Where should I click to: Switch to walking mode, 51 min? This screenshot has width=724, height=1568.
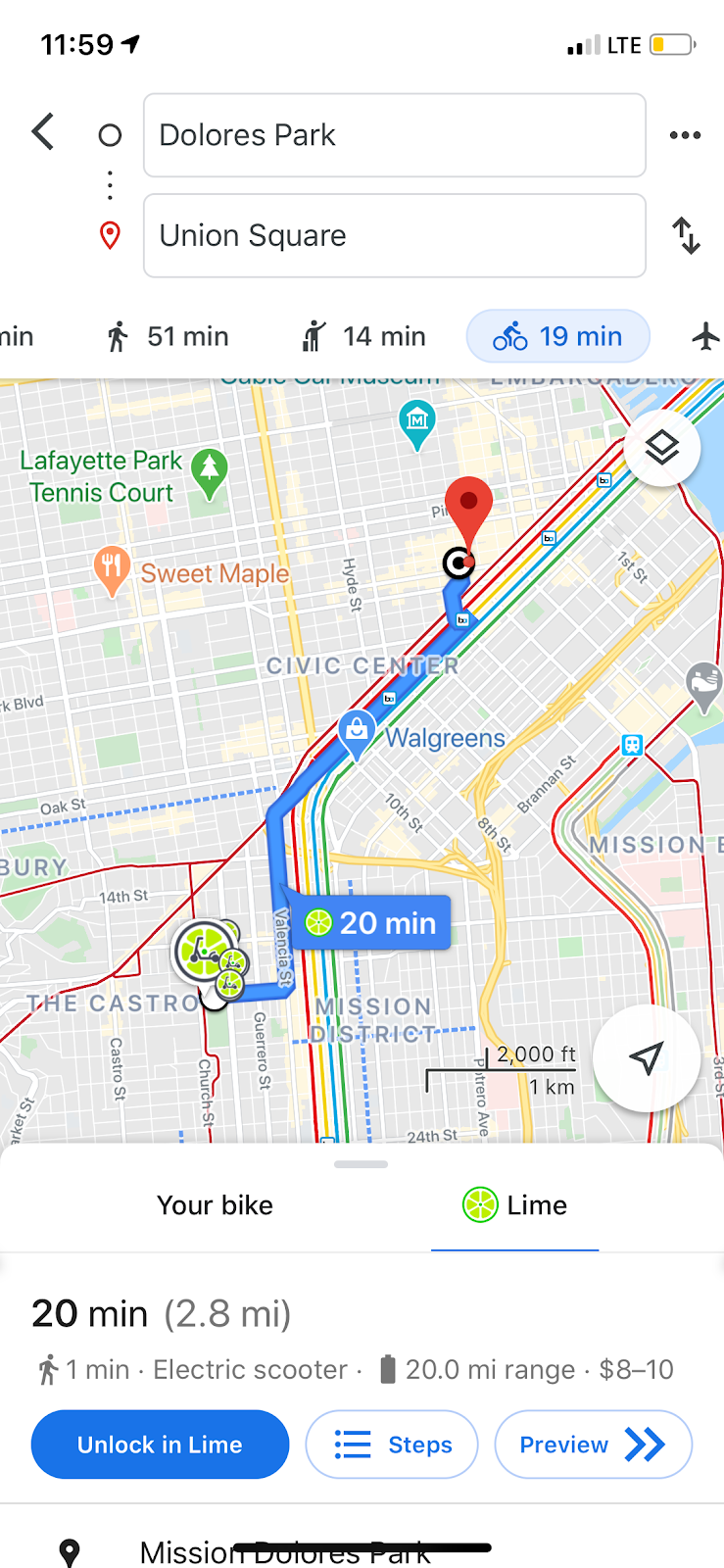pos(168,337)
